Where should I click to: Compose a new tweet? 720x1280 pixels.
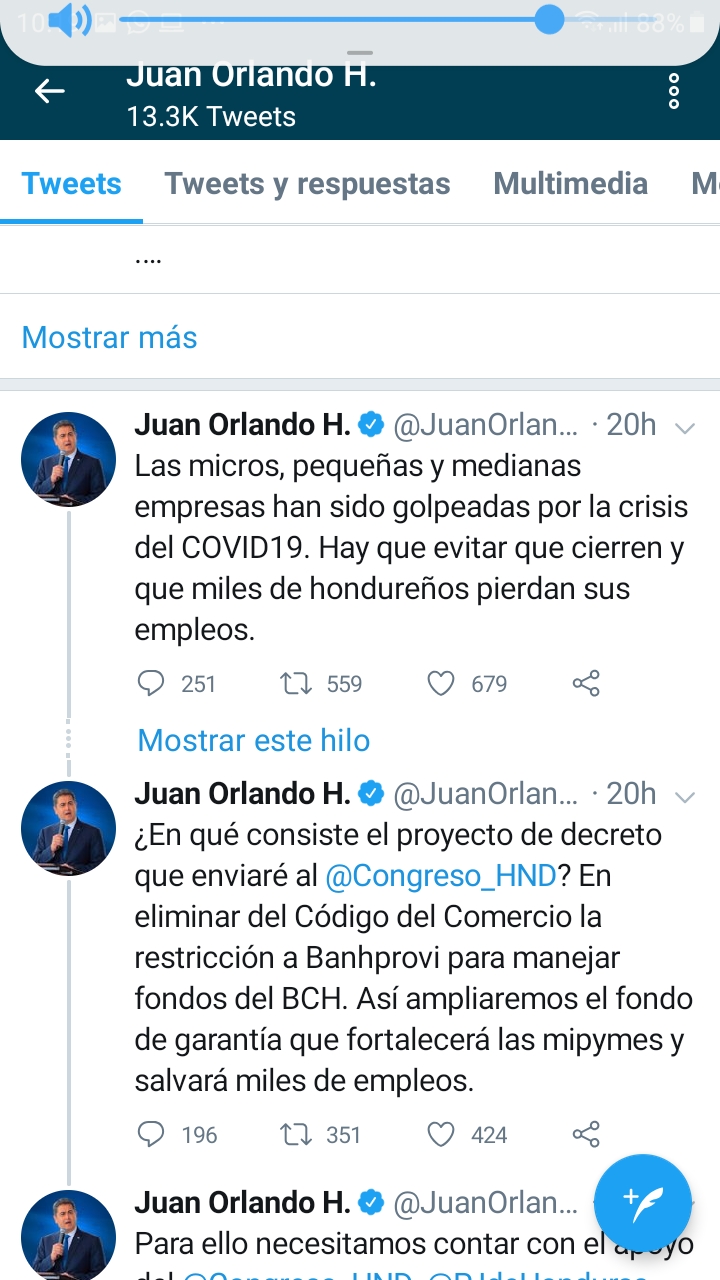pyautogui.click(x=642, y=1203)
